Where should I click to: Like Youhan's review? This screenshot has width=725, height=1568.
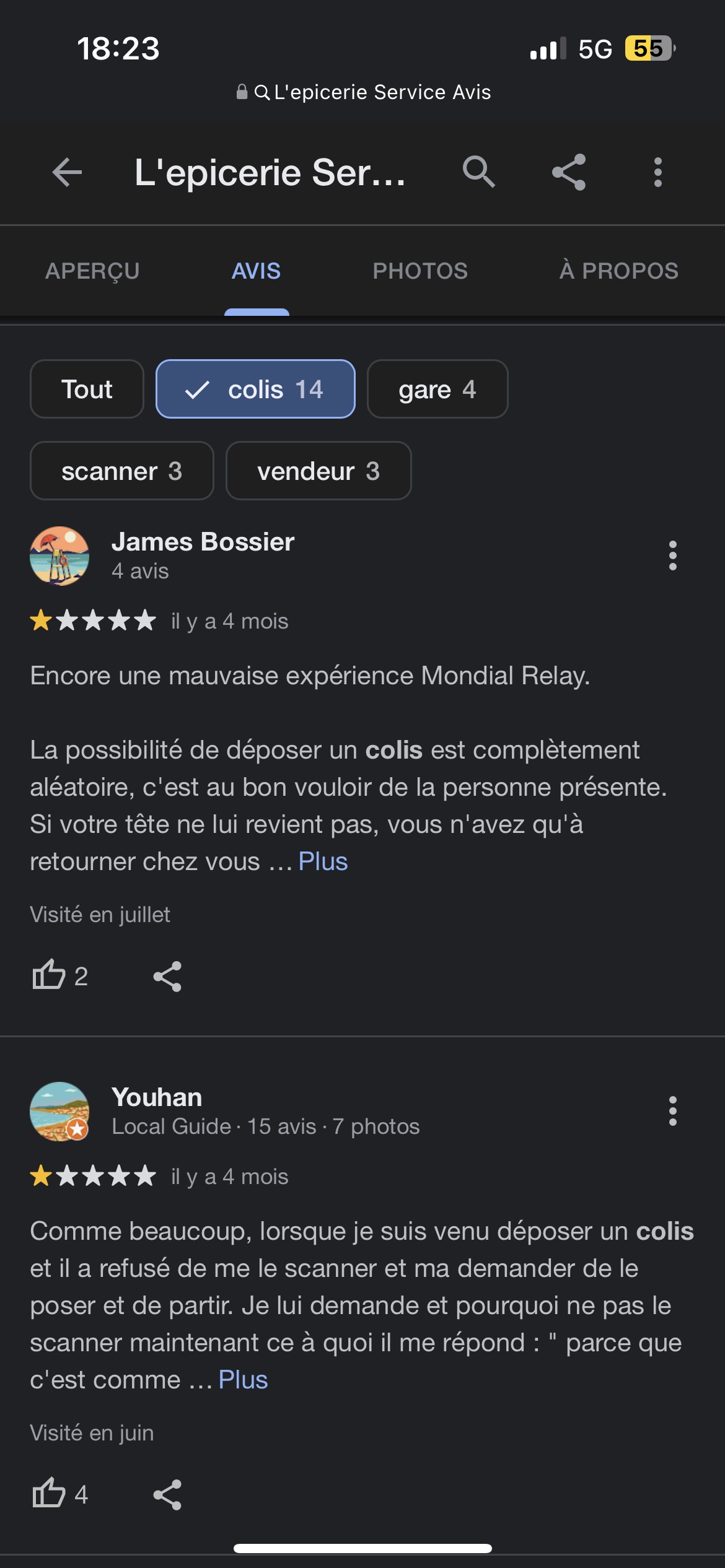coord(60,1494)
